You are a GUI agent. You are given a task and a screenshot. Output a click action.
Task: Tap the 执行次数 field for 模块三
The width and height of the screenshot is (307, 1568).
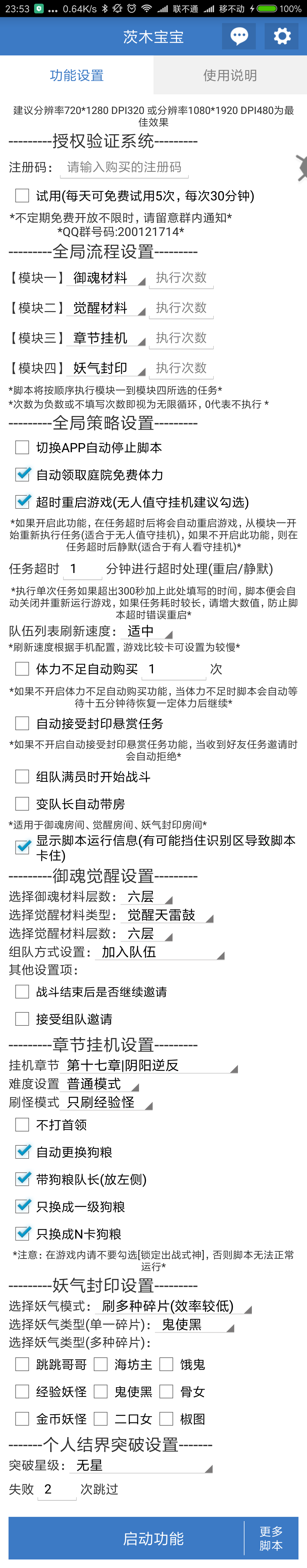coord(182,338)
